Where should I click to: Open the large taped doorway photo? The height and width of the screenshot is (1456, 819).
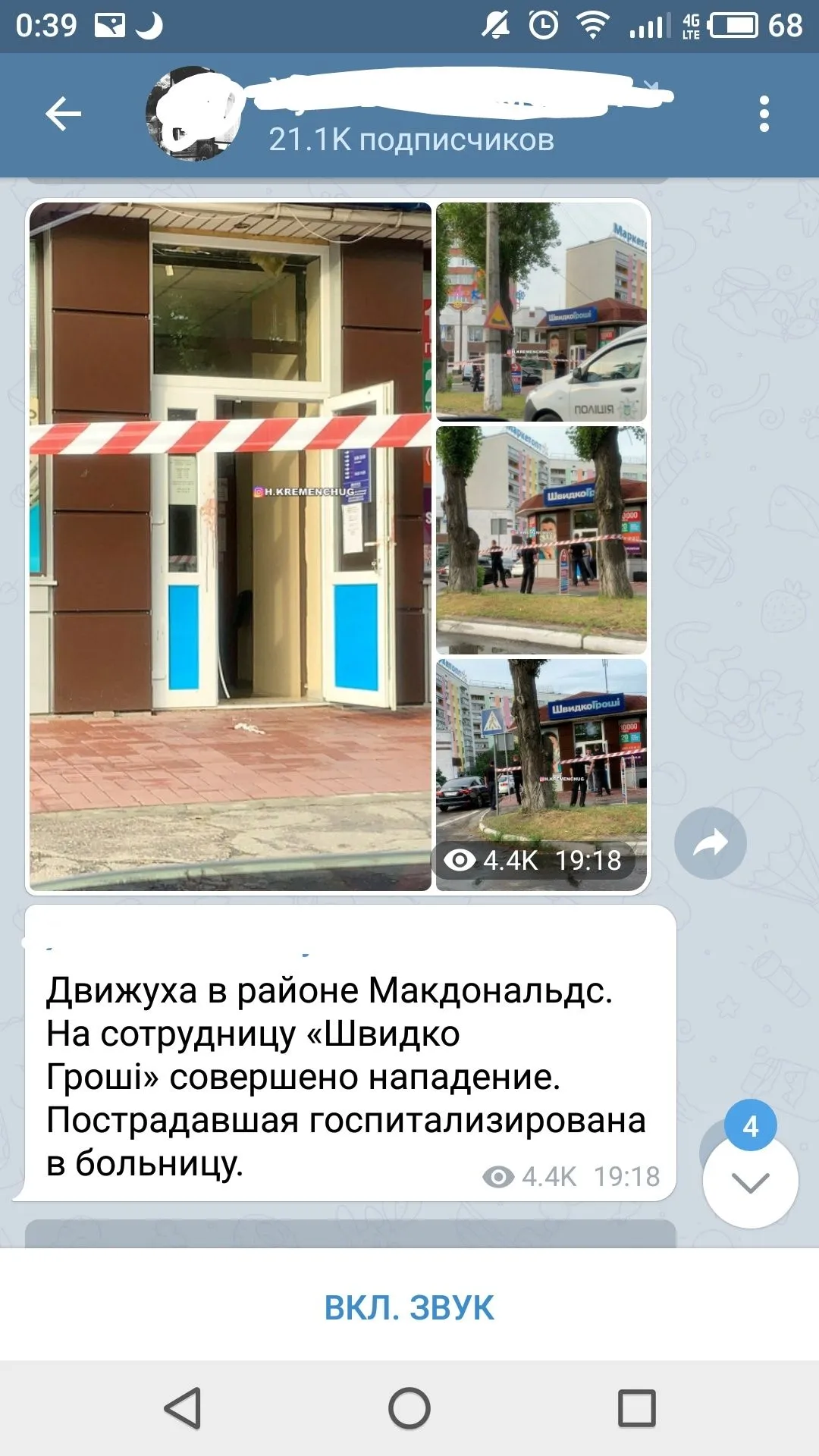click(x=231, y=546)
